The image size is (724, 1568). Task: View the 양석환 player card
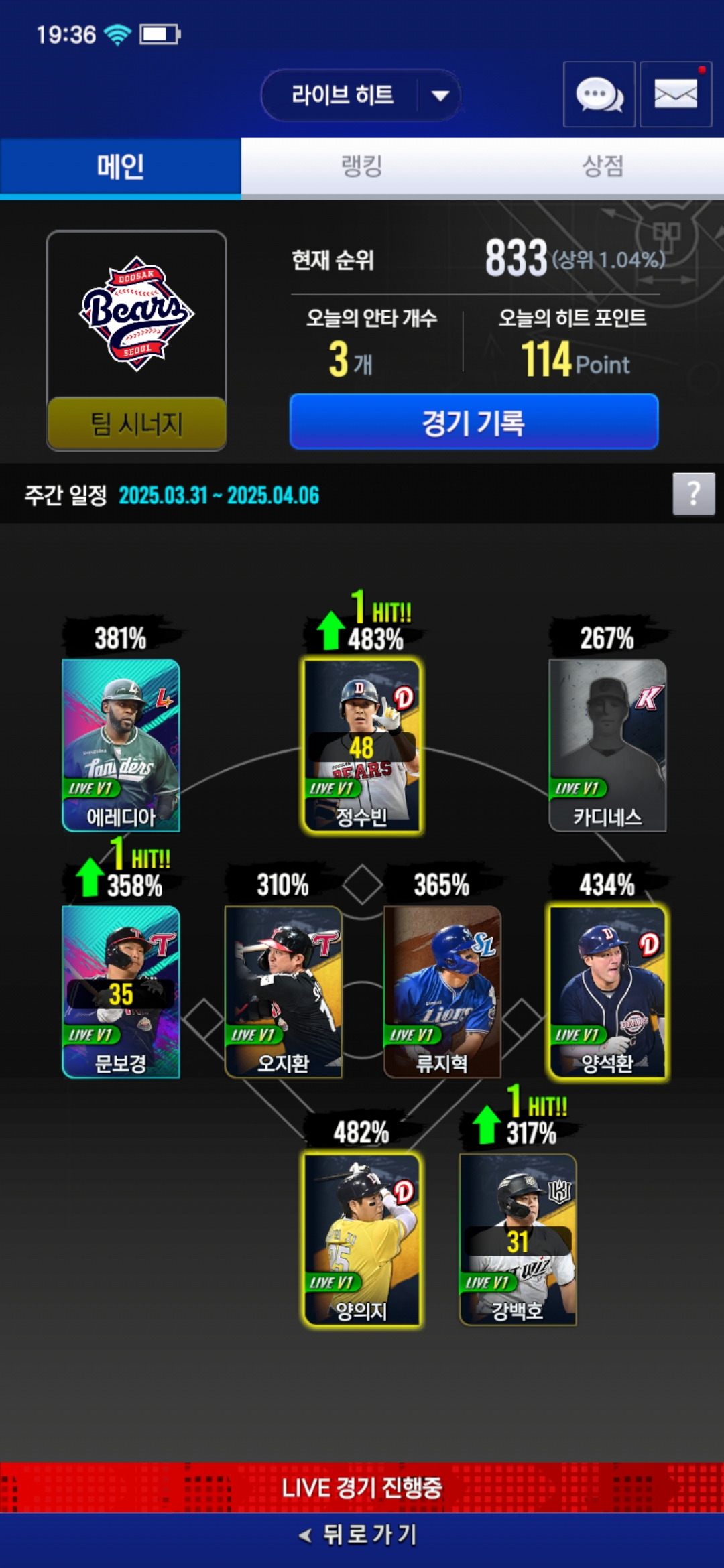click(x=607, y=992)
